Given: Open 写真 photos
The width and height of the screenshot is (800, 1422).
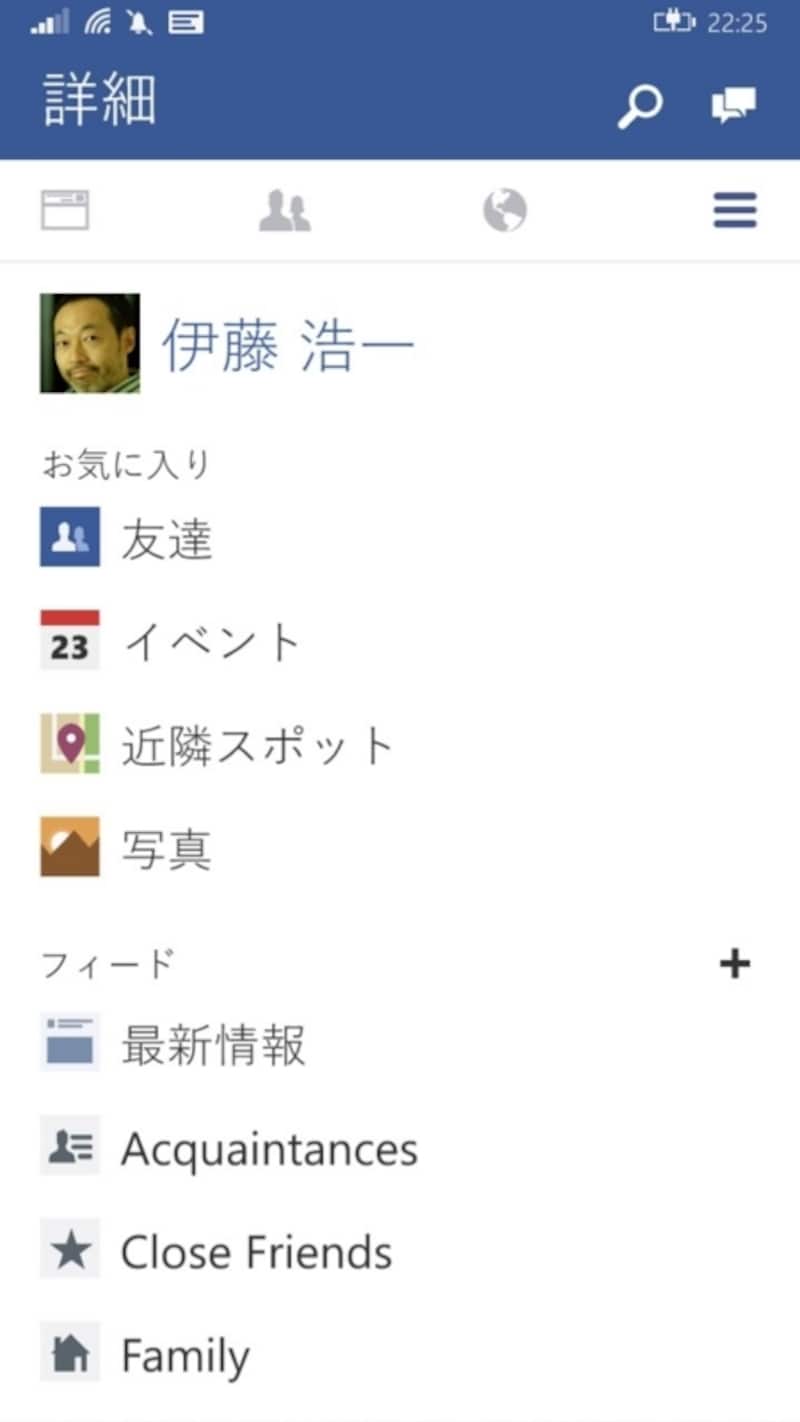Looking at the screenshot, I should coord(166,849).
